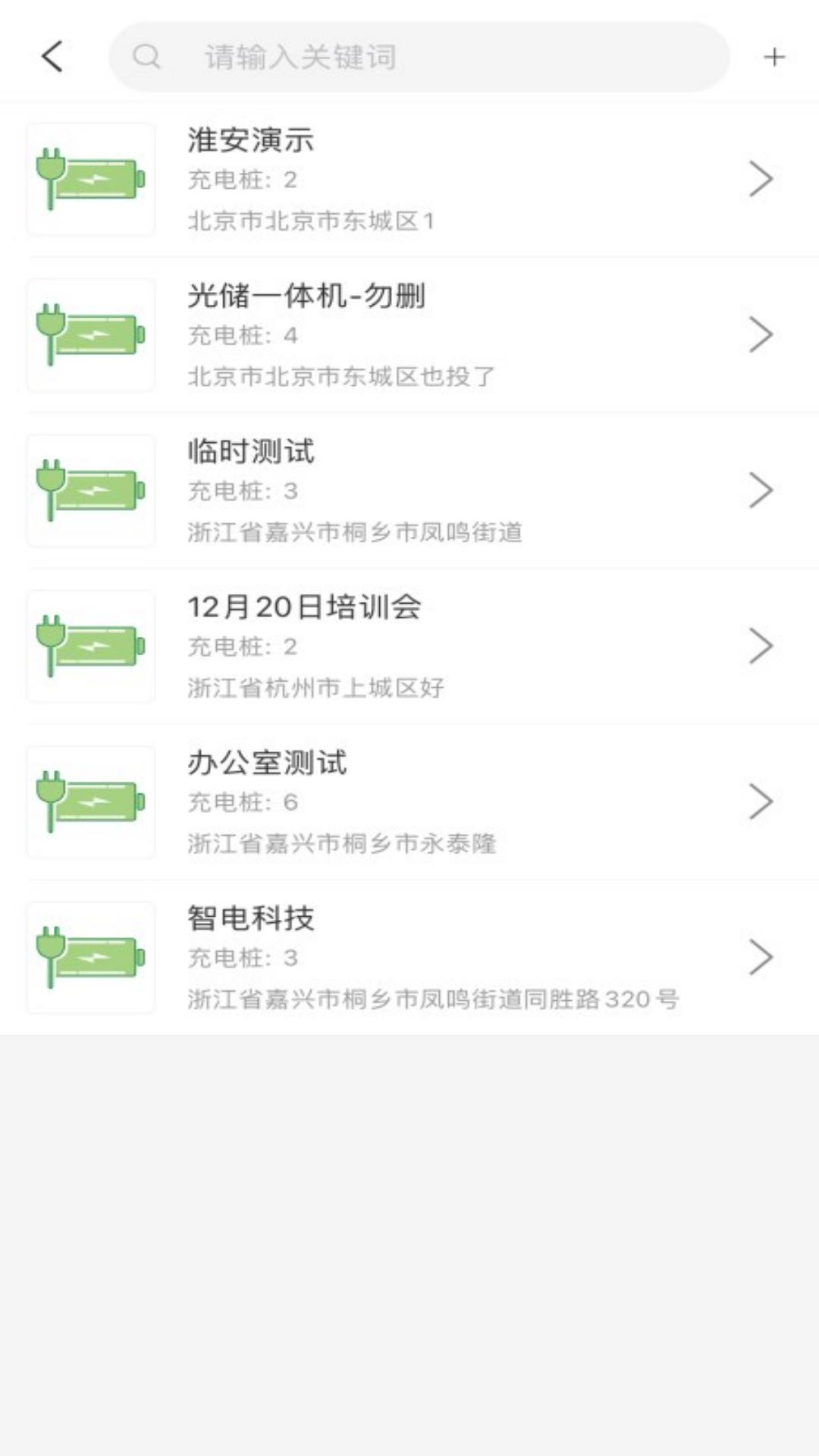Go back using the left arrow

[x=51, y=56]
